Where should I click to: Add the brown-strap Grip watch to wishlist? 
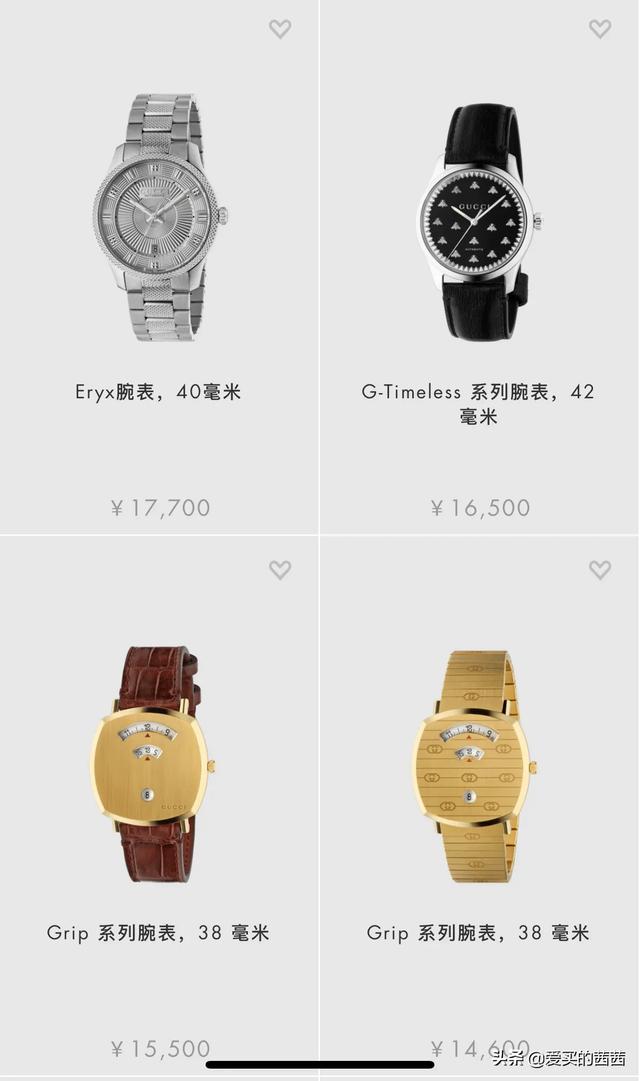(280, 570)
